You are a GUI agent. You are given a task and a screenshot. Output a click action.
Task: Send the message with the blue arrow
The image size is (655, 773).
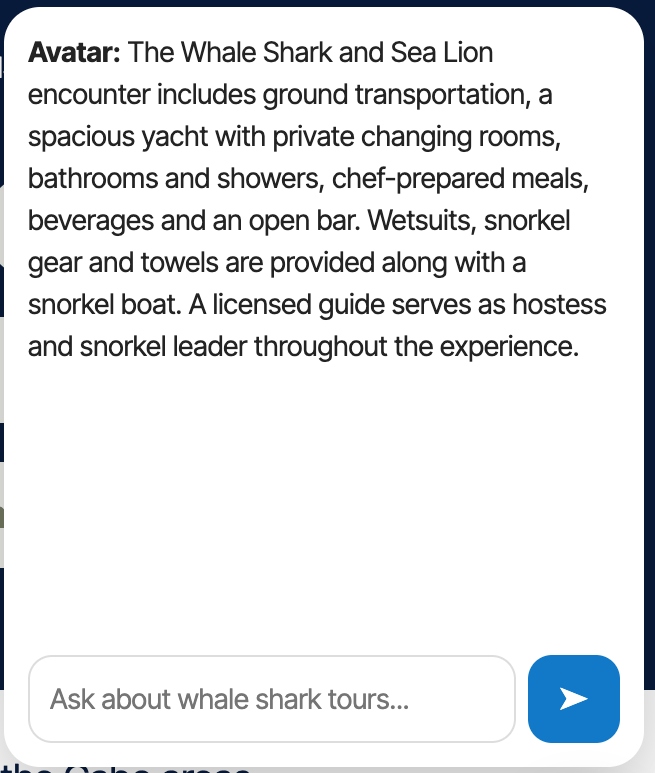(x=573, y=698)
